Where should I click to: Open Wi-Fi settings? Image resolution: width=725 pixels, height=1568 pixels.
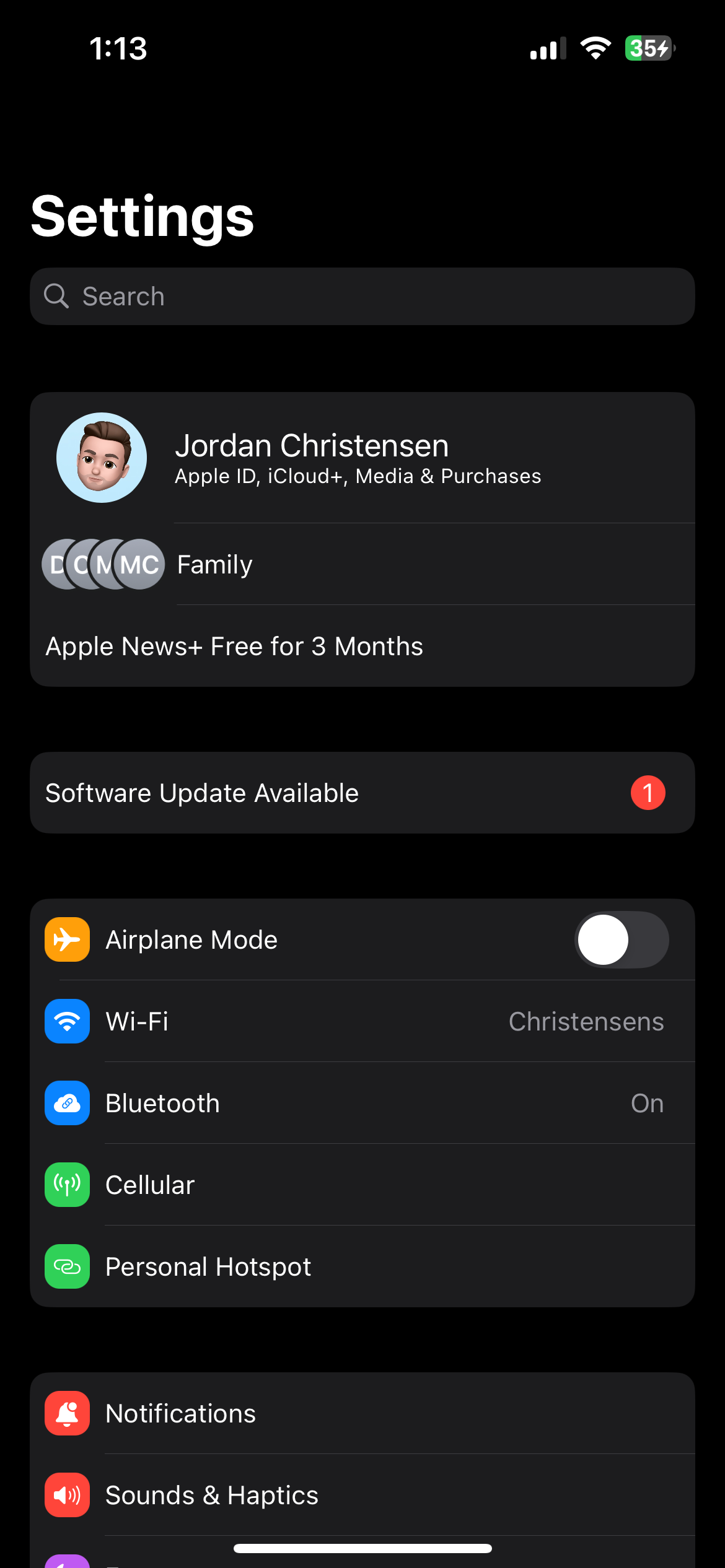(x=362, y=1021)
